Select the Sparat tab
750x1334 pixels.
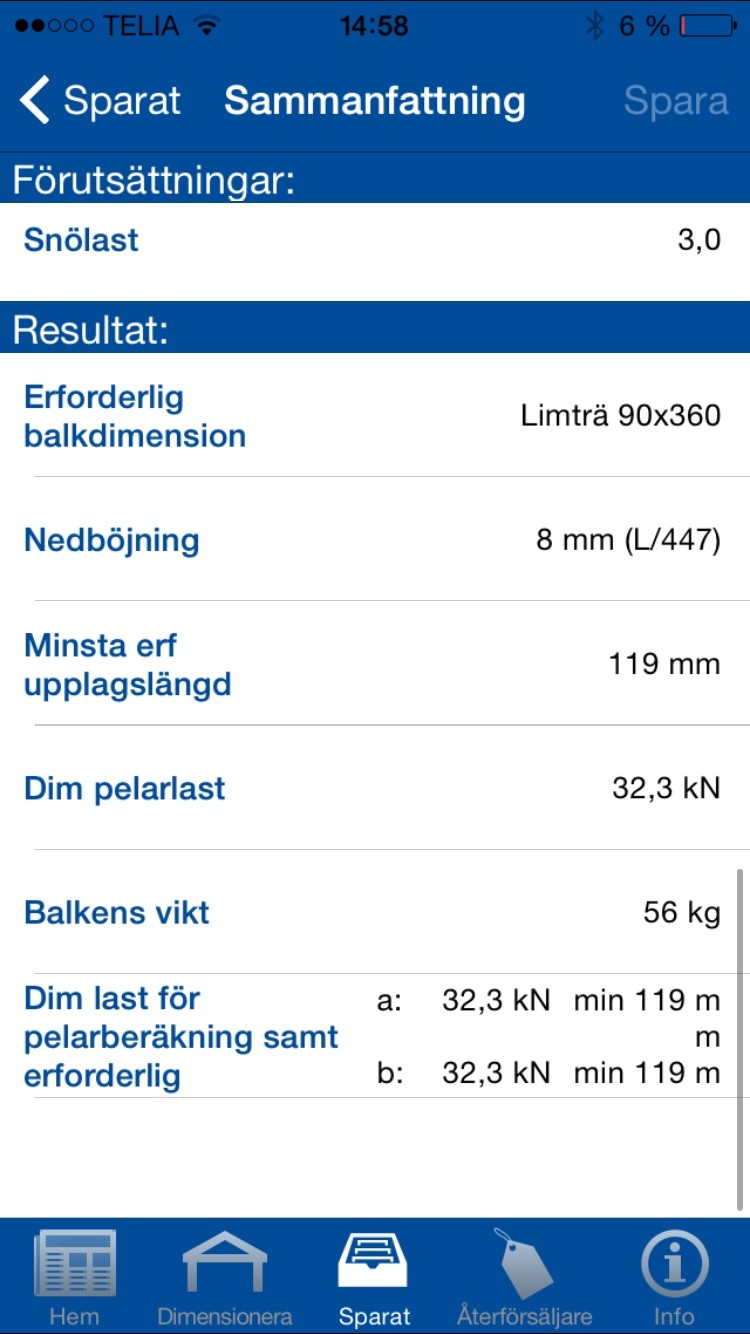(374, 1277)
